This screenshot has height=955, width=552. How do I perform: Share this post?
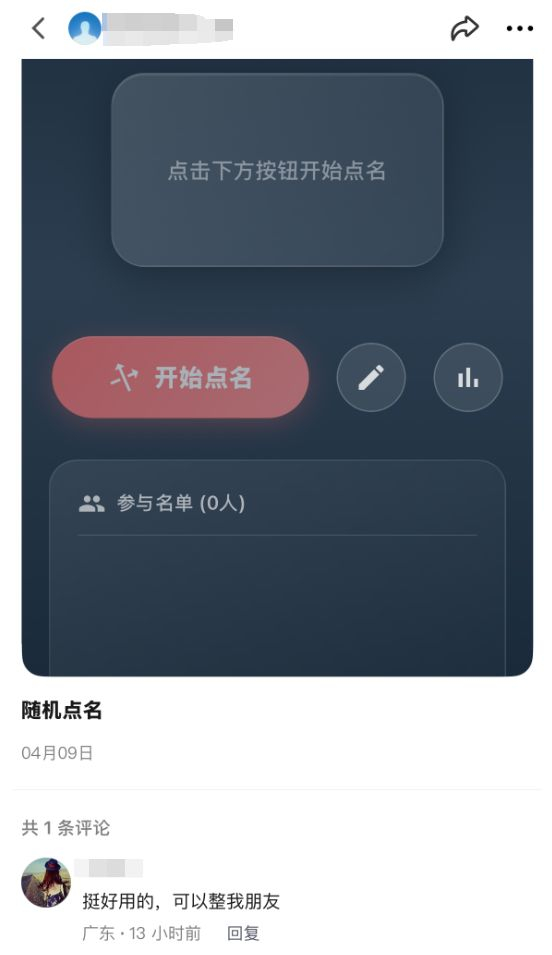pyautogui.click(x=464, y=29)
